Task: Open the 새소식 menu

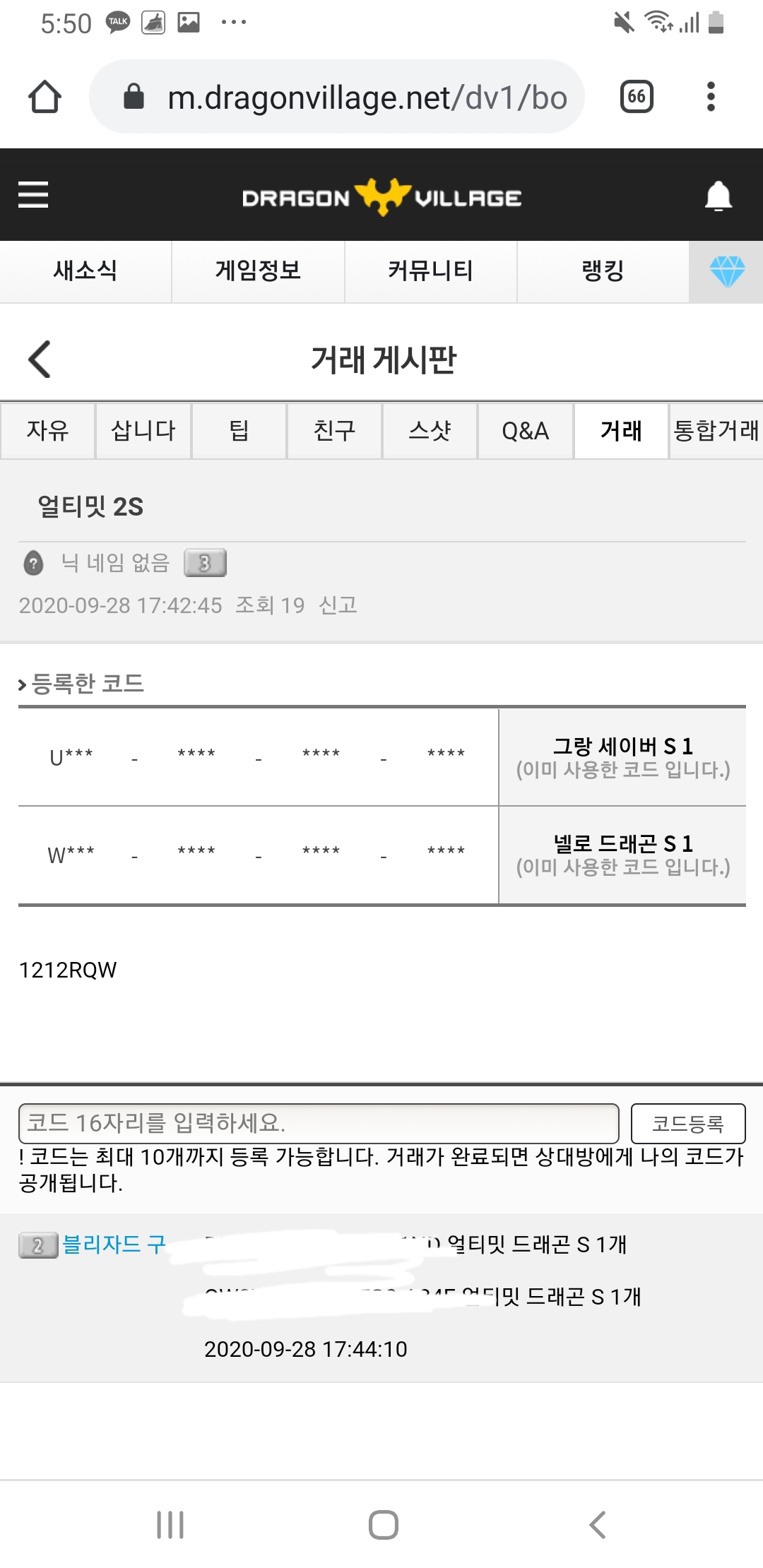Action: click(85, 271)
